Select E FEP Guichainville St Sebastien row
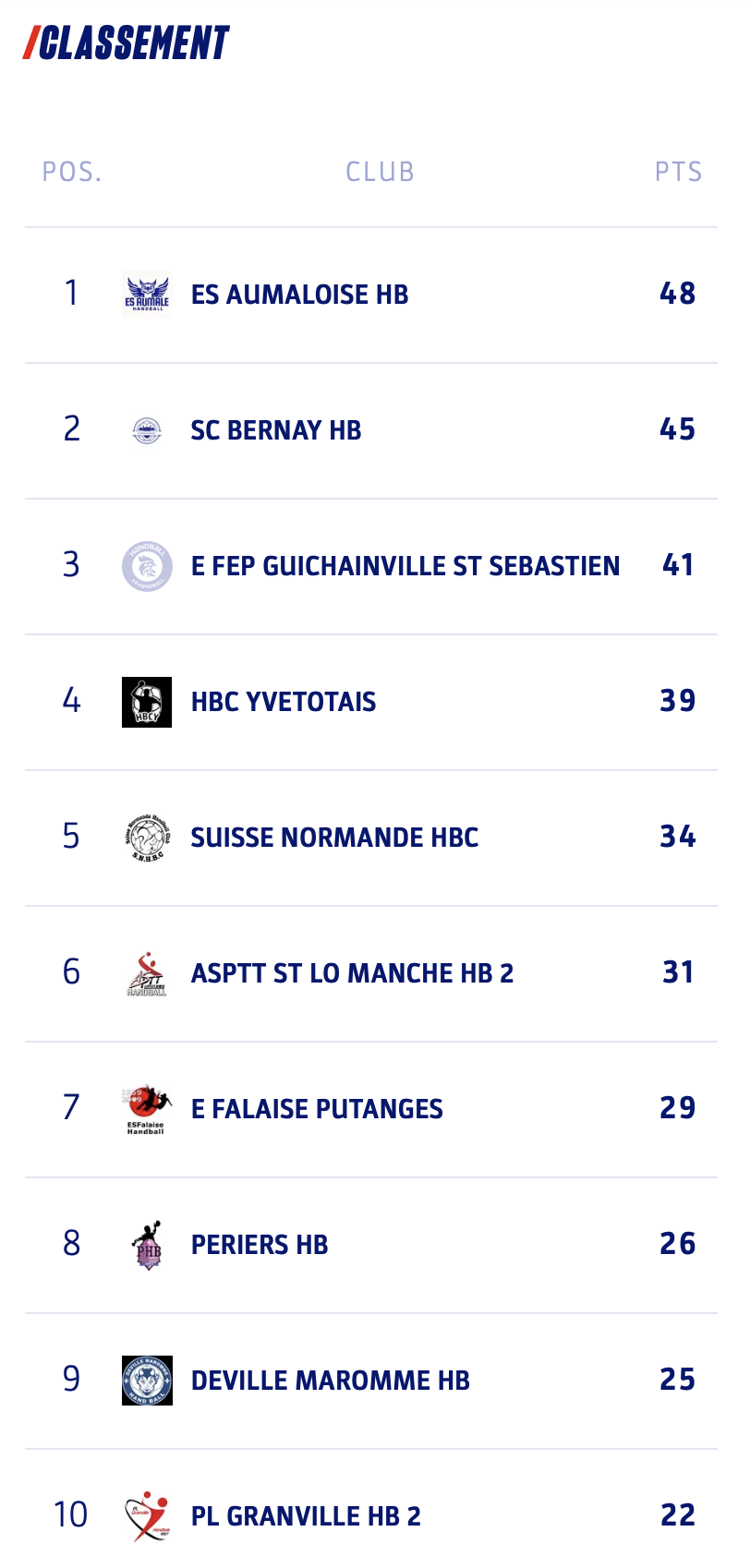The width and height of the screenshot is (750, 1568). 371,566
